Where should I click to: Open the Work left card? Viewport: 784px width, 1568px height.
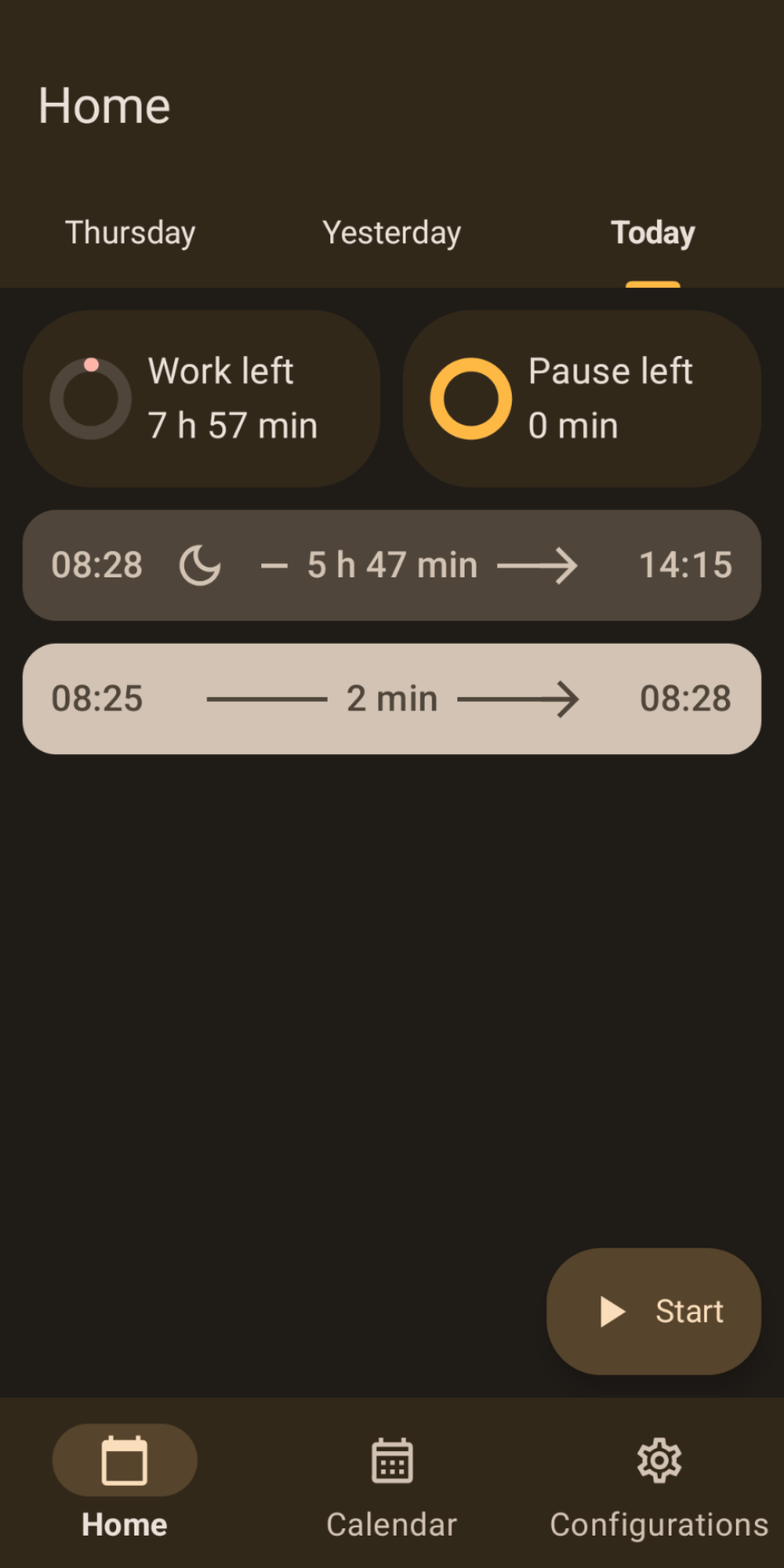[202, 399]
